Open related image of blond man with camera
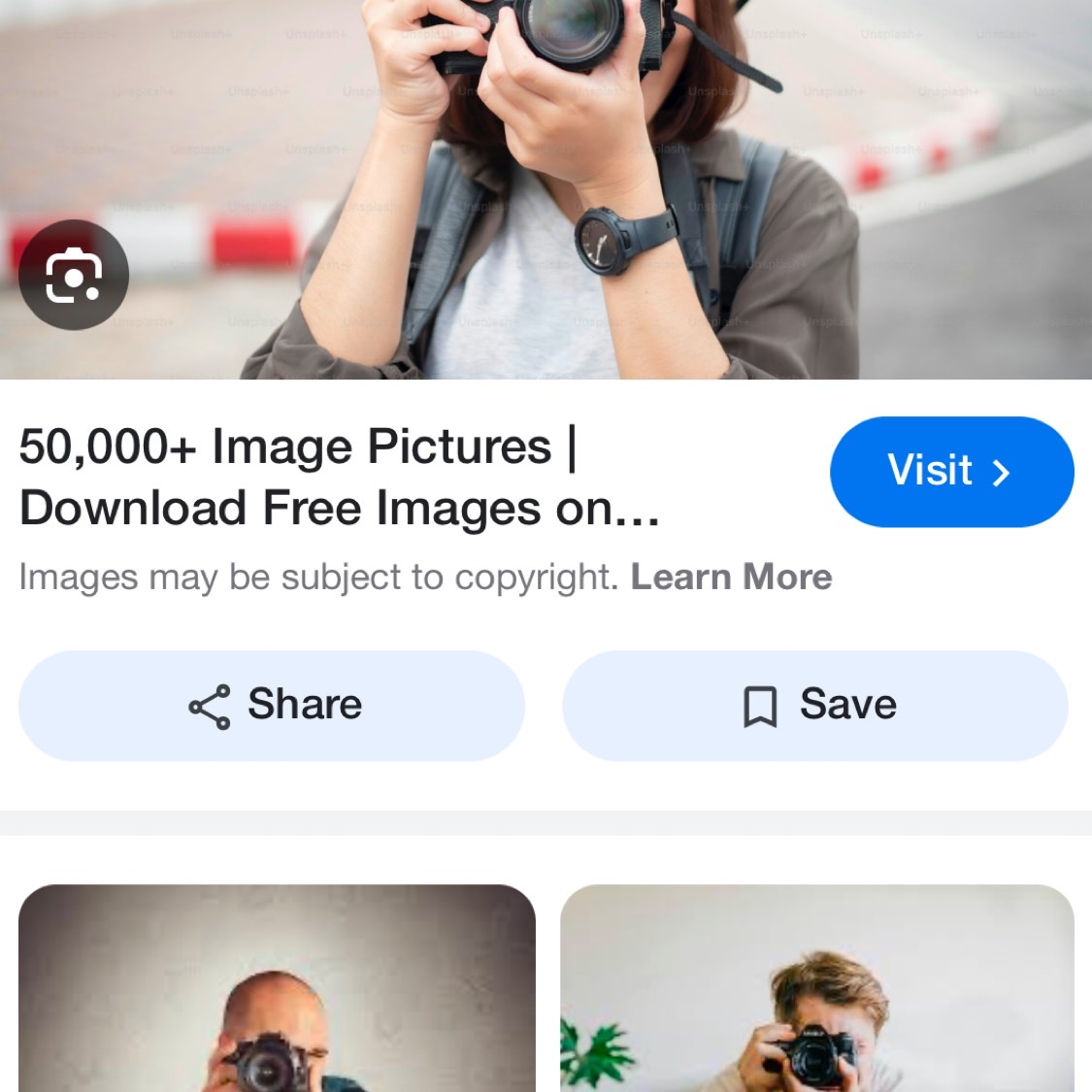 [x=817, y=990]
